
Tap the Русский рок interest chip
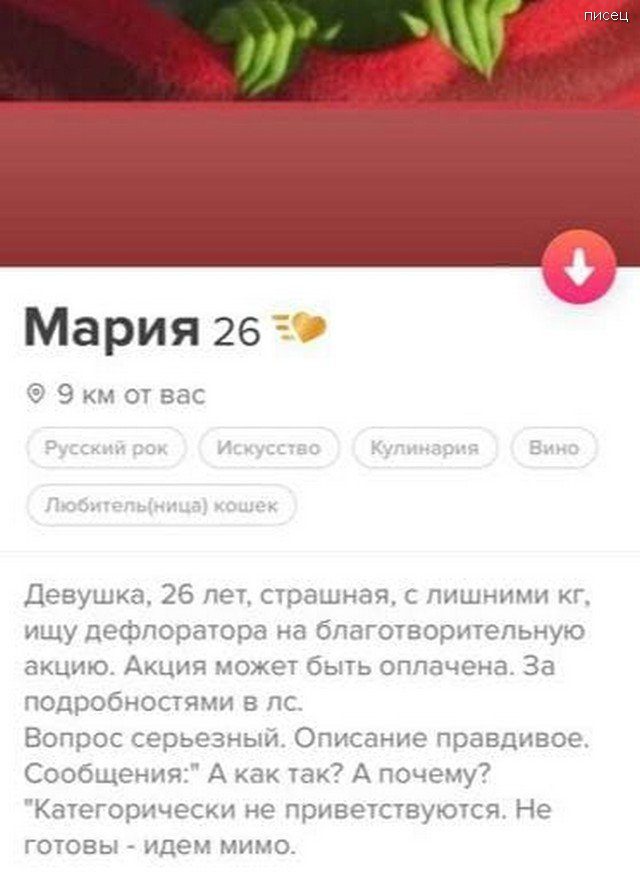click(x=107, y=448)
